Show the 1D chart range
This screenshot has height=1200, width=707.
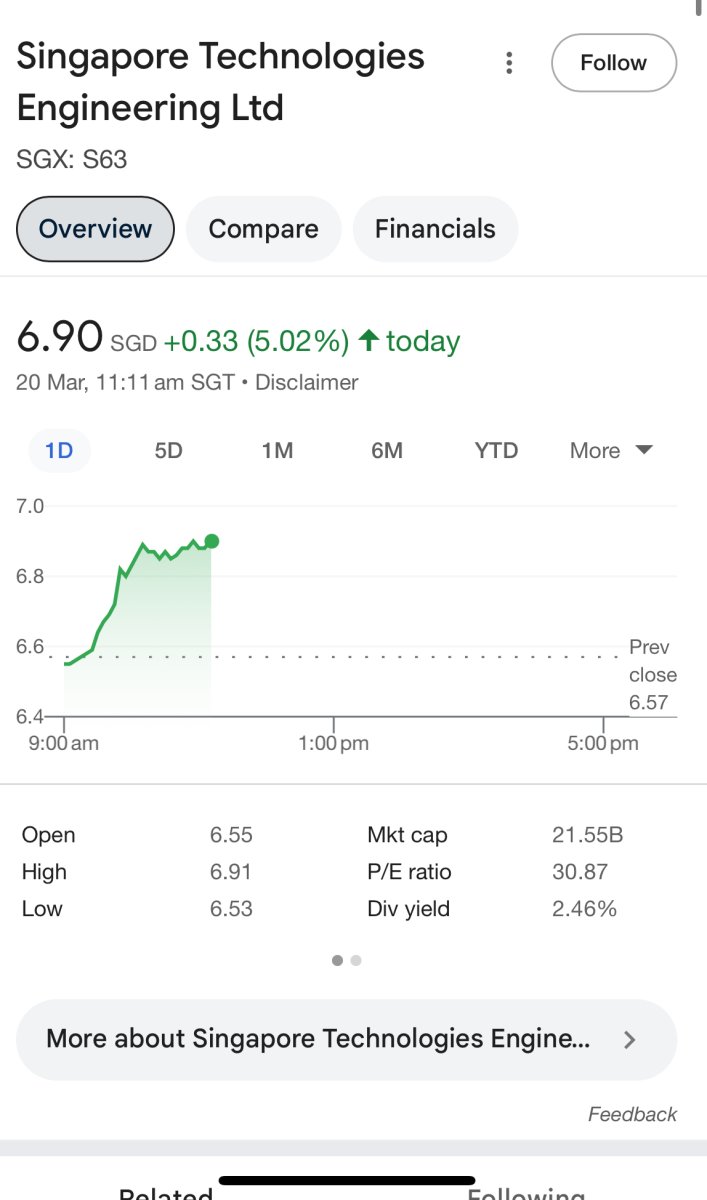coord(59,451)
